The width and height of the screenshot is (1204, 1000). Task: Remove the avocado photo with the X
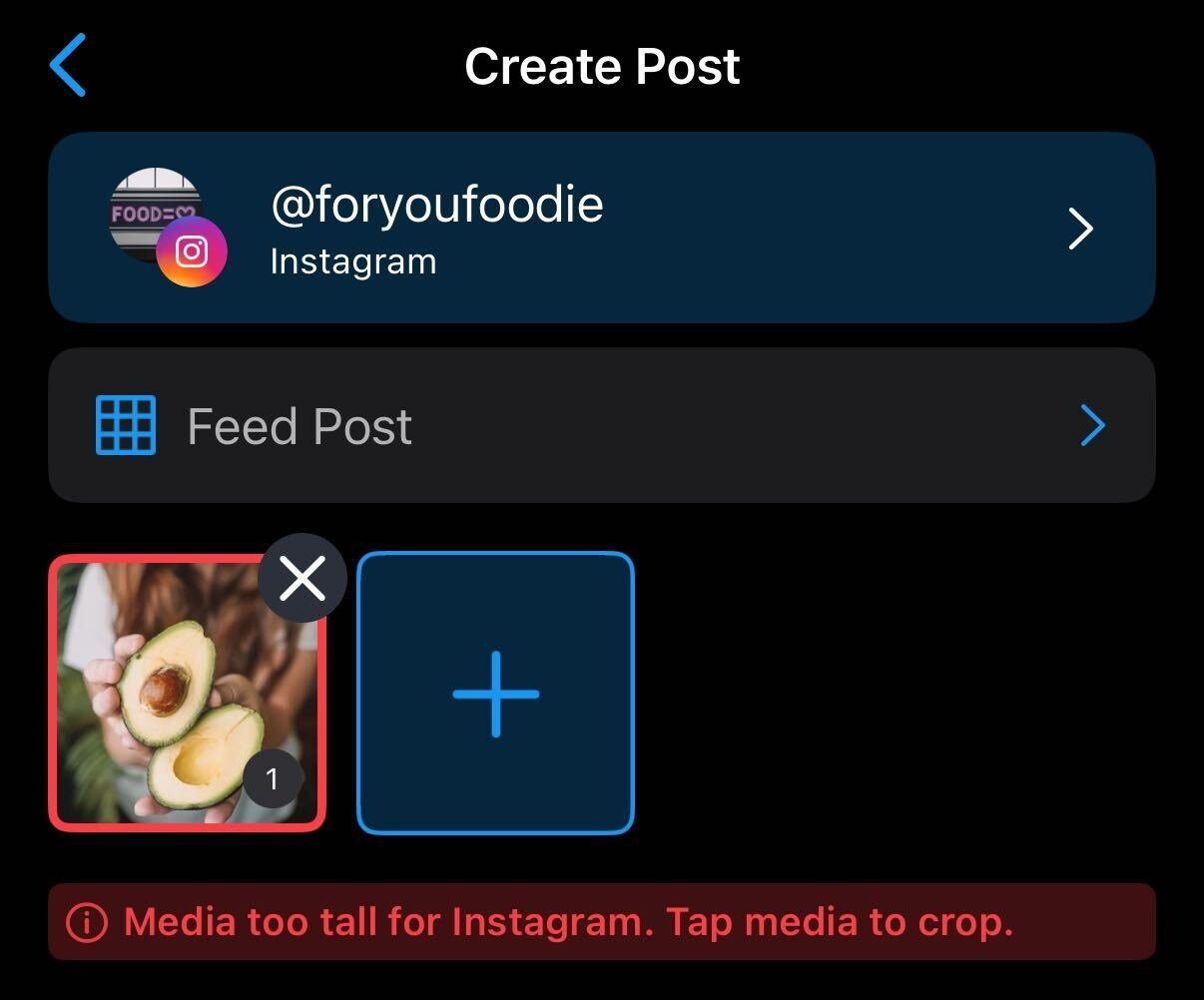pyautogui.click(x=302, y=578)
